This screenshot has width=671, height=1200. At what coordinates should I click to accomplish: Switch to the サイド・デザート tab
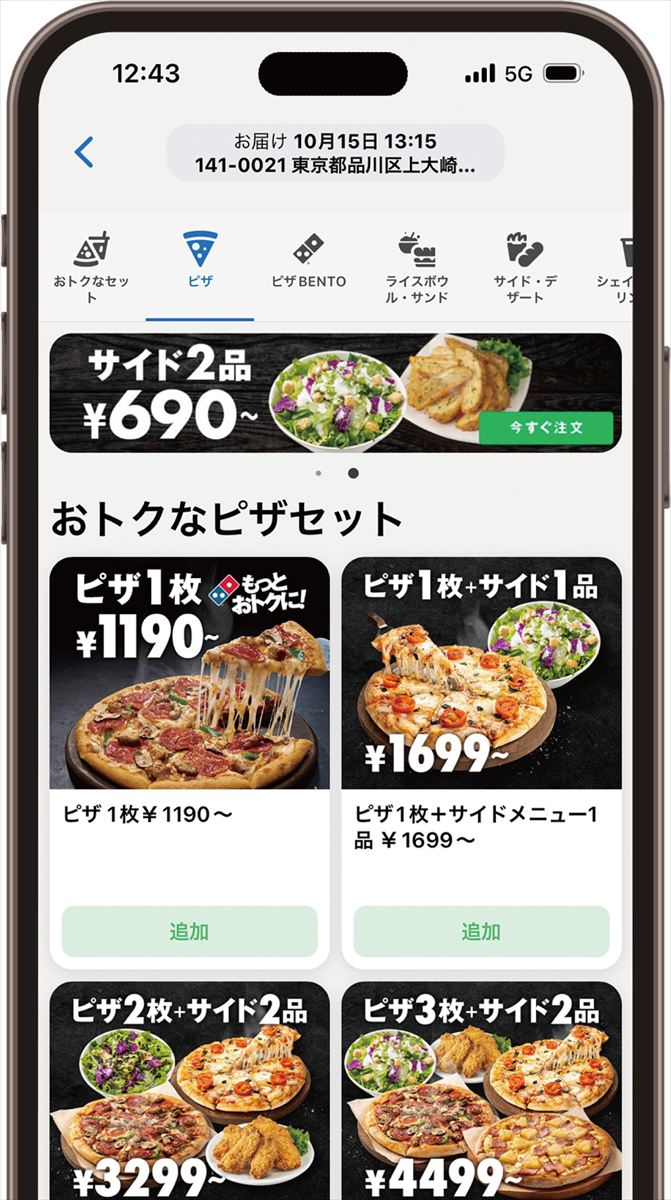pyautogui.click(x=525, y=267)
